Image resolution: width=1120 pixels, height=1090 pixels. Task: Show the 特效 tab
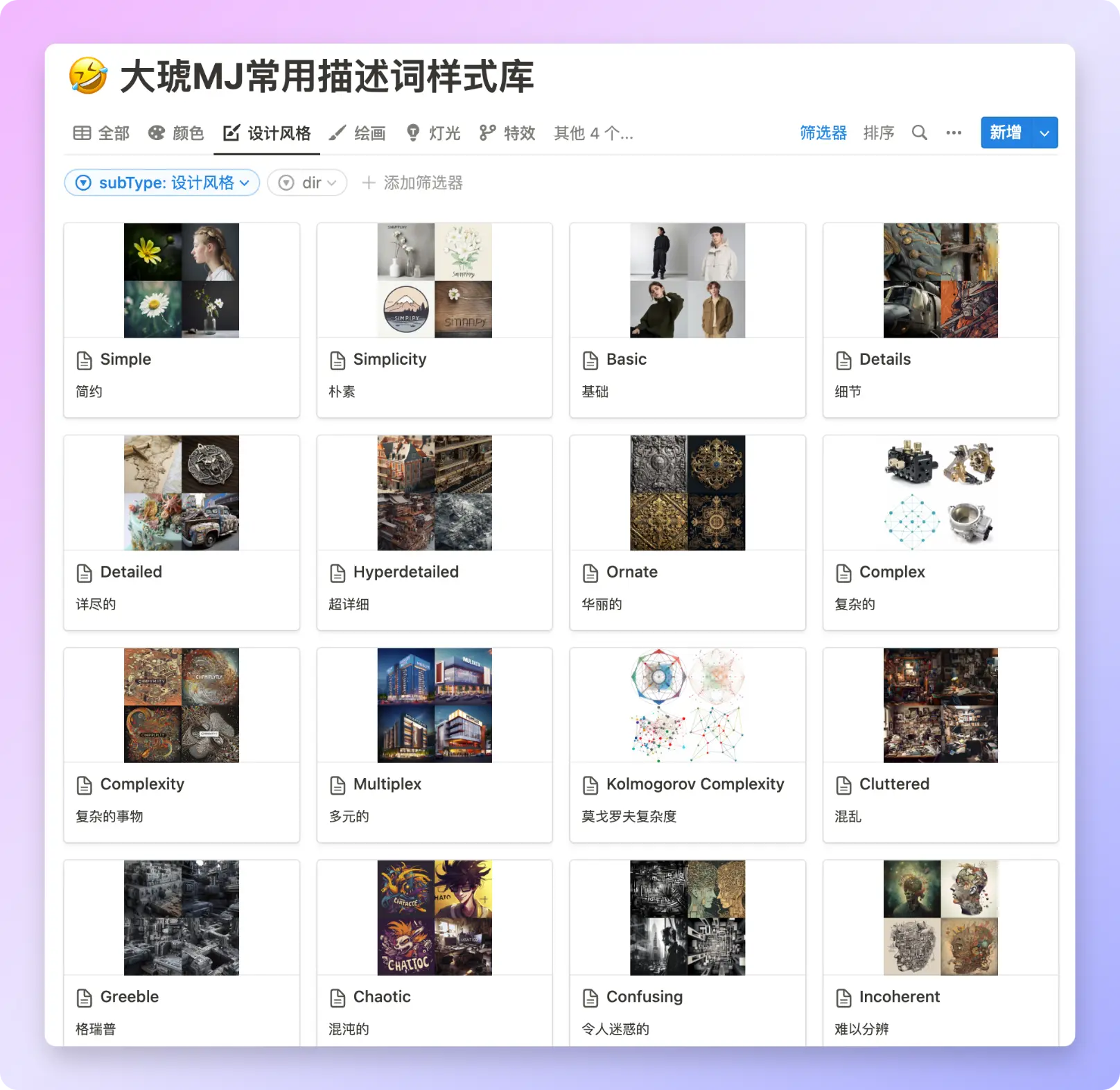pos(507,132)
